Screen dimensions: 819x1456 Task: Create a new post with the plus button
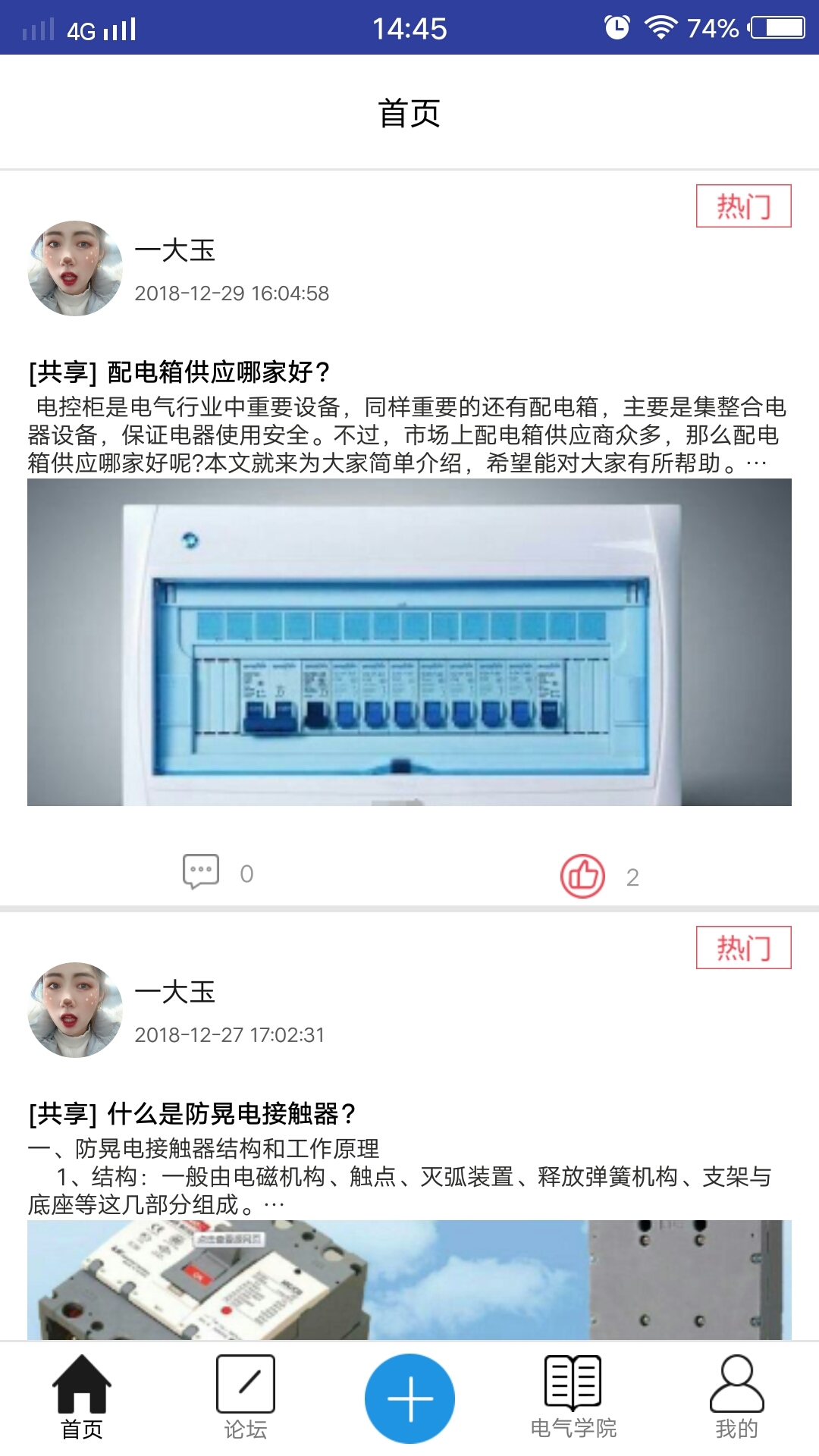point(409,1398)
